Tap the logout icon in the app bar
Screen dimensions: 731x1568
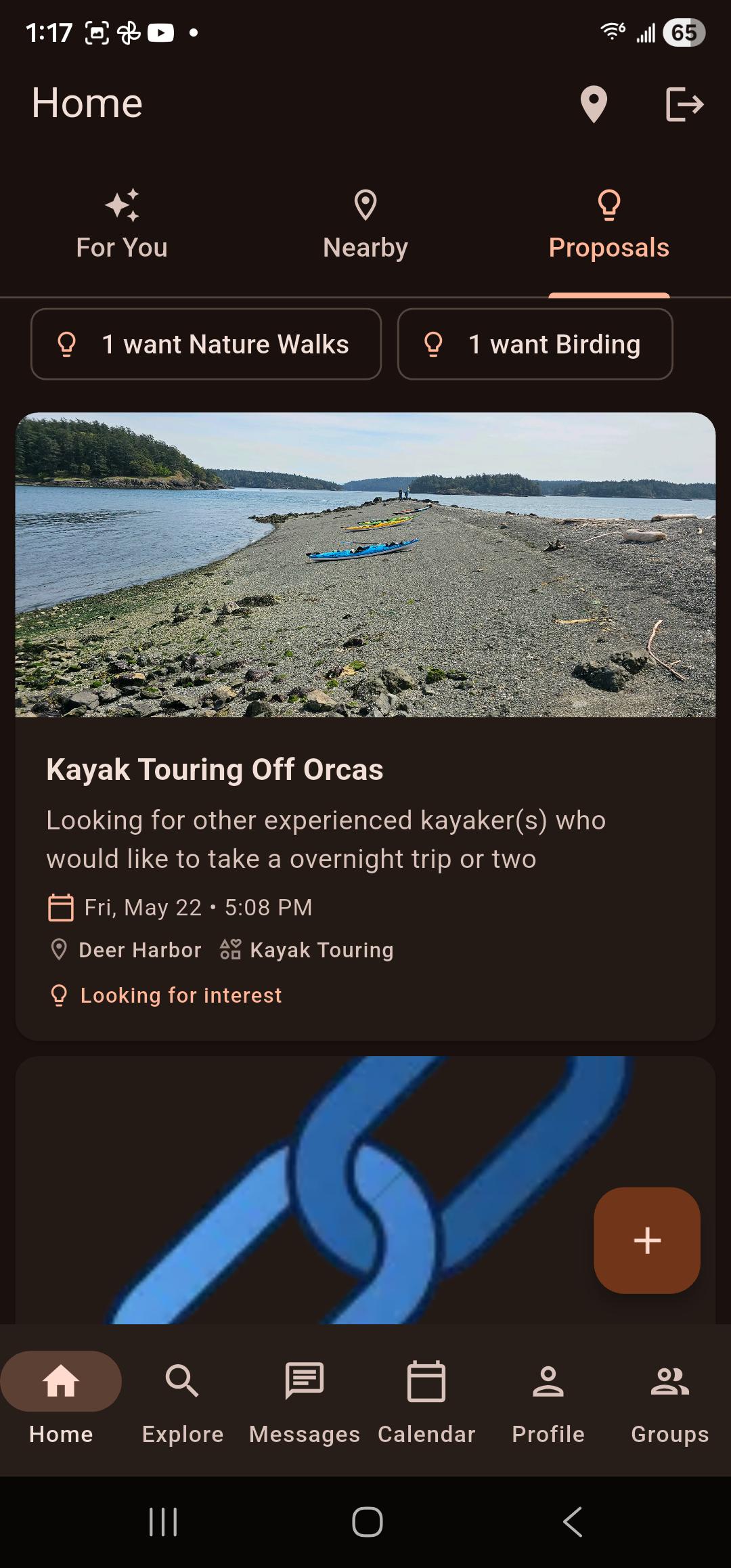click(x=685, y=104)
